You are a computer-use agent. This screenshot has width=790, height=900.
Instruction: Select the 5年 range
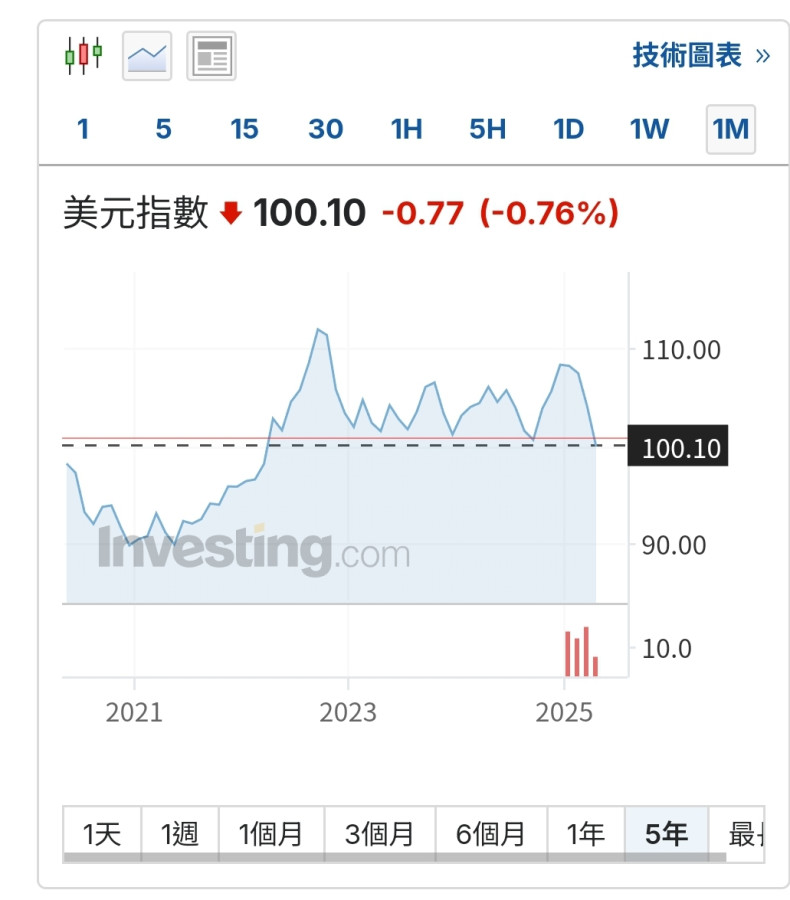[x=666, y=833]
